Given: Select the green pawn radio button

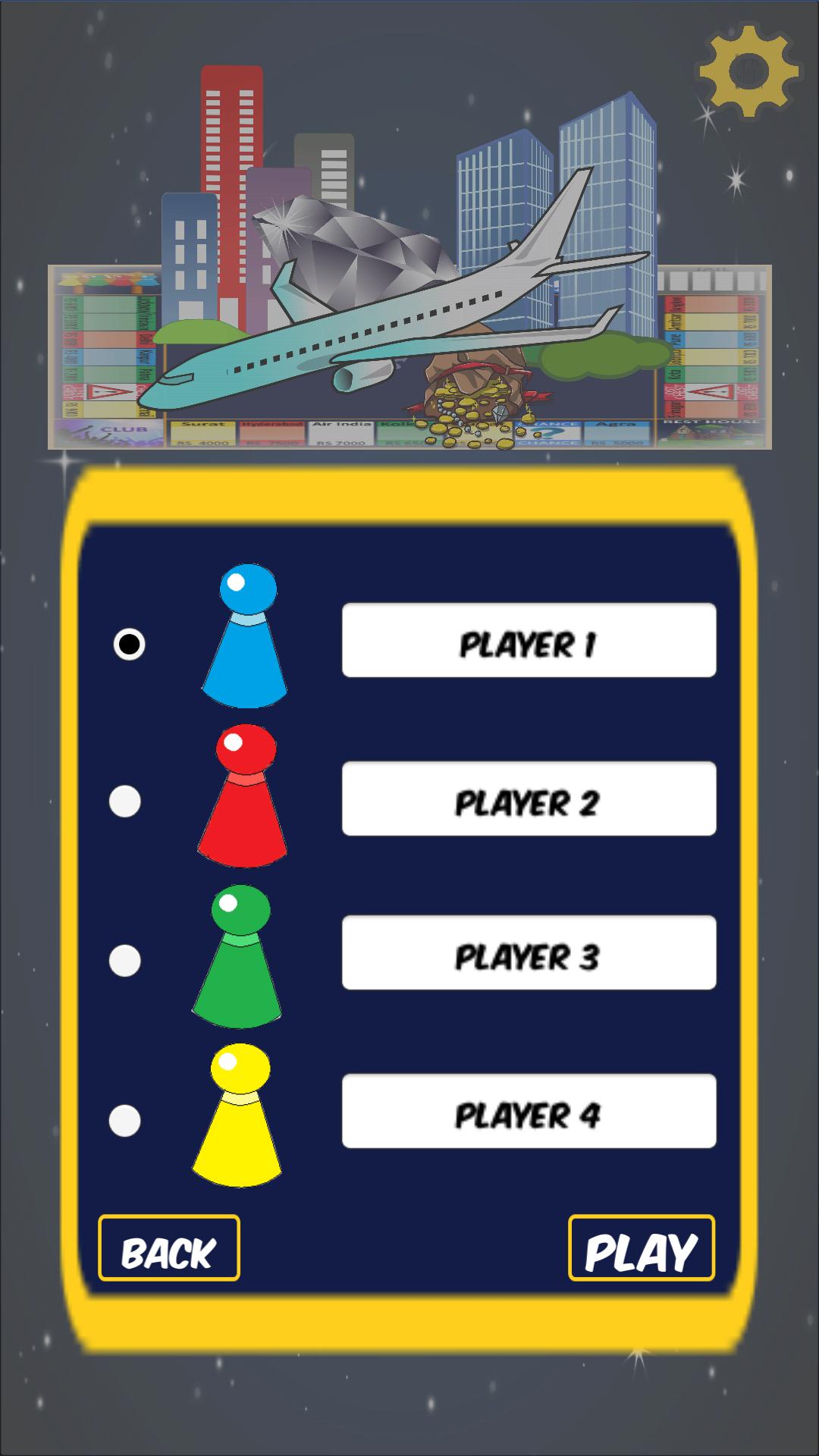Looking at the screenshot, I should coord(125,961).
